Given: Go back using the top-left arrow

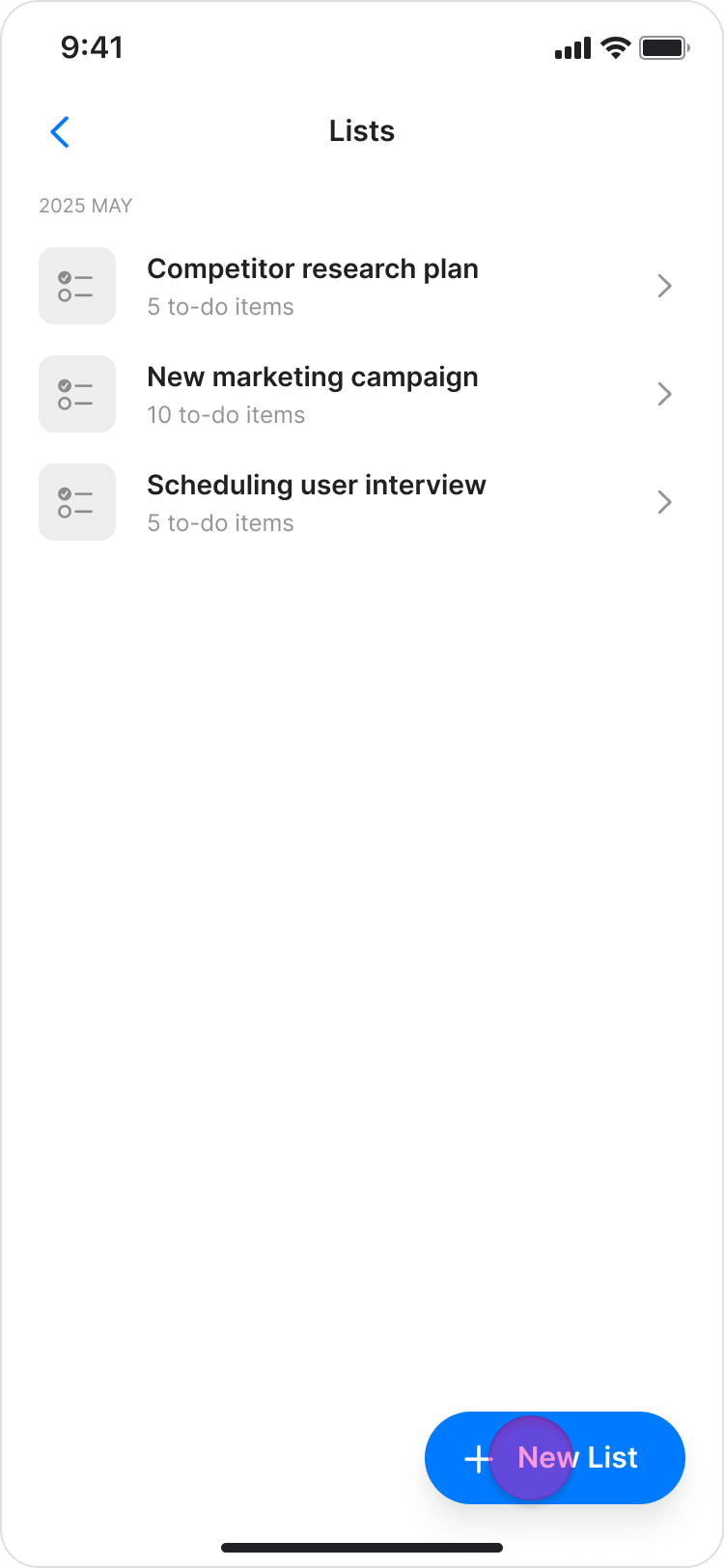Looking at the screenshot, I should 60,131.
